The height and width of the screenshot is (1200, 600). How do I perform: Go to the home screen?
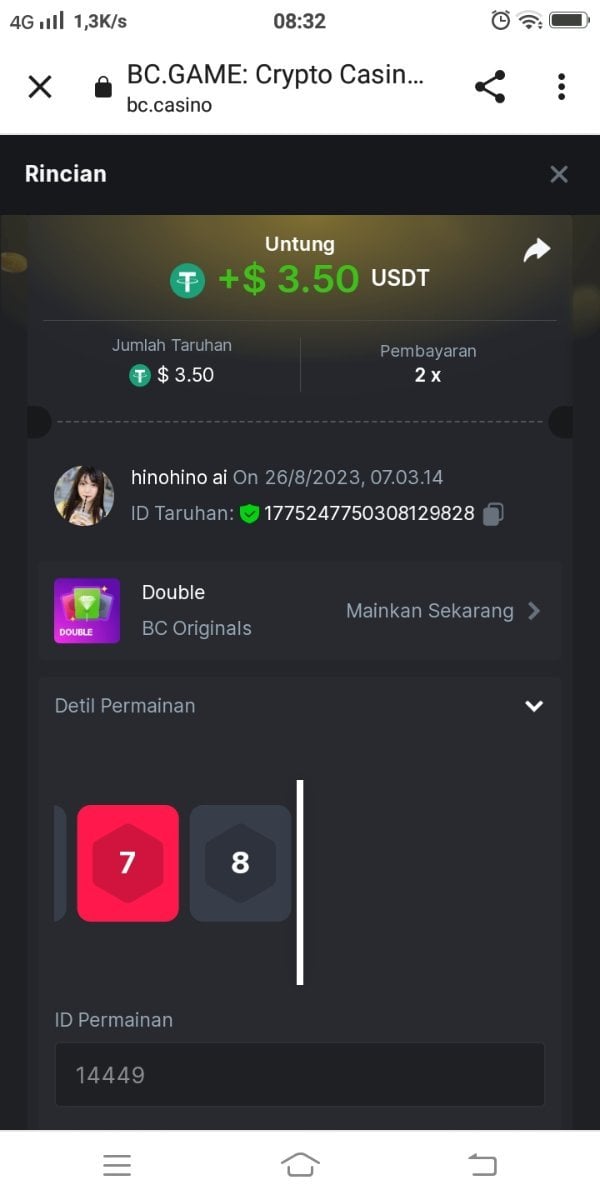pos(300,1164)
